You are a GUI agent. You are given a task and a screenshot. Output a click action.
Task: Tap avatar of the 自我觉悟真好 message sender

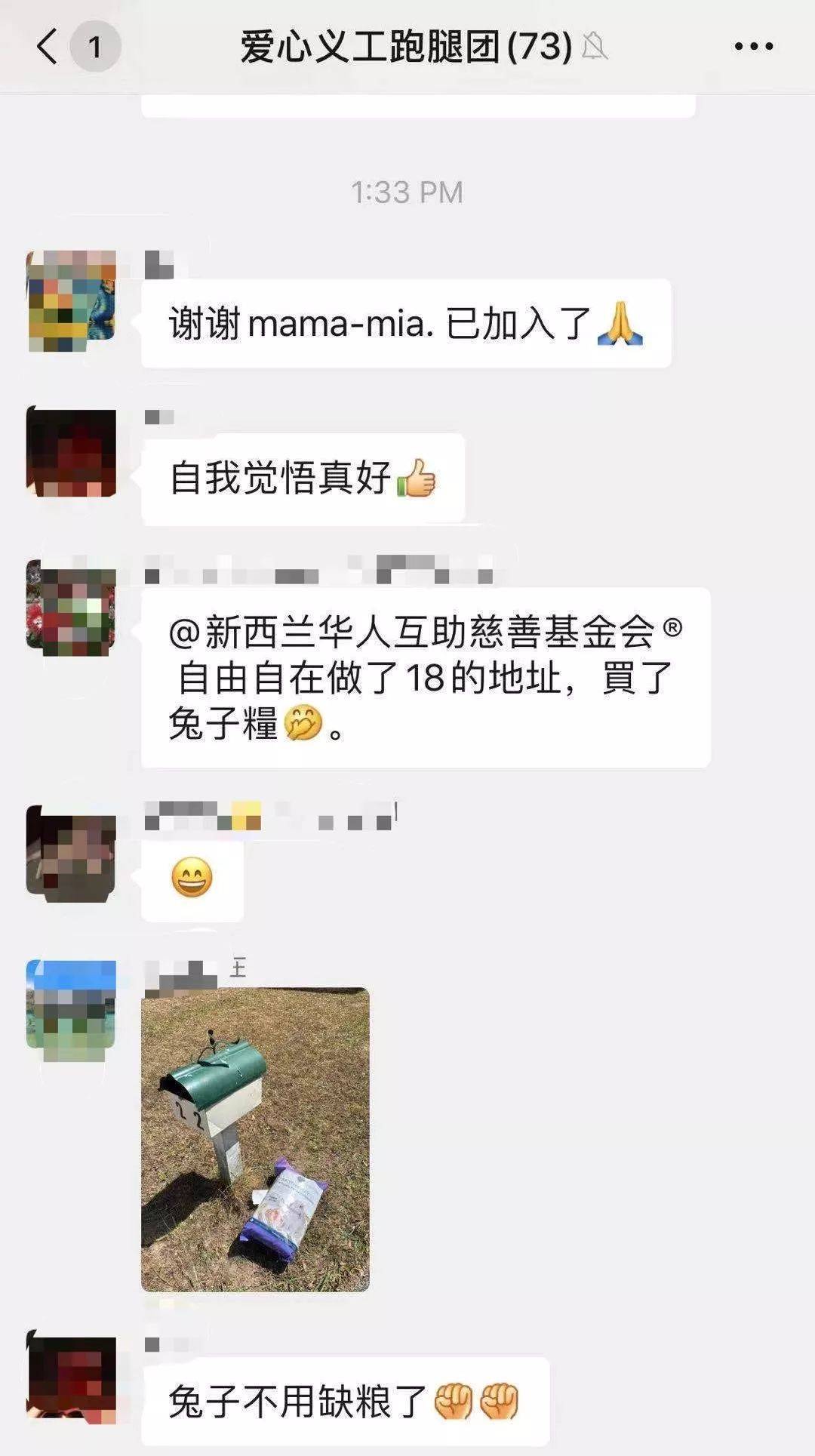[72, 451]
